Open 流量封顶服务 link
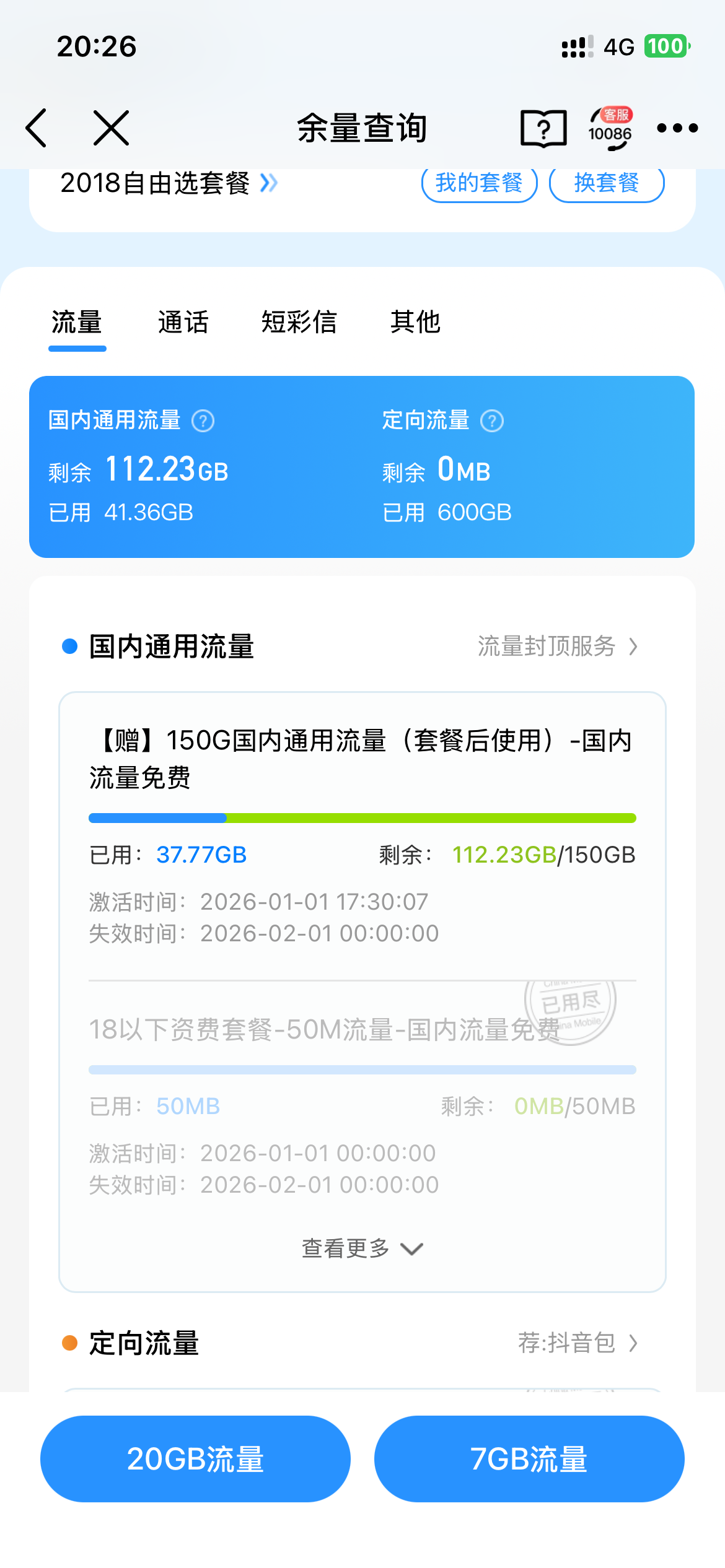Screen dimensions: 725x1568 [556, 647]
